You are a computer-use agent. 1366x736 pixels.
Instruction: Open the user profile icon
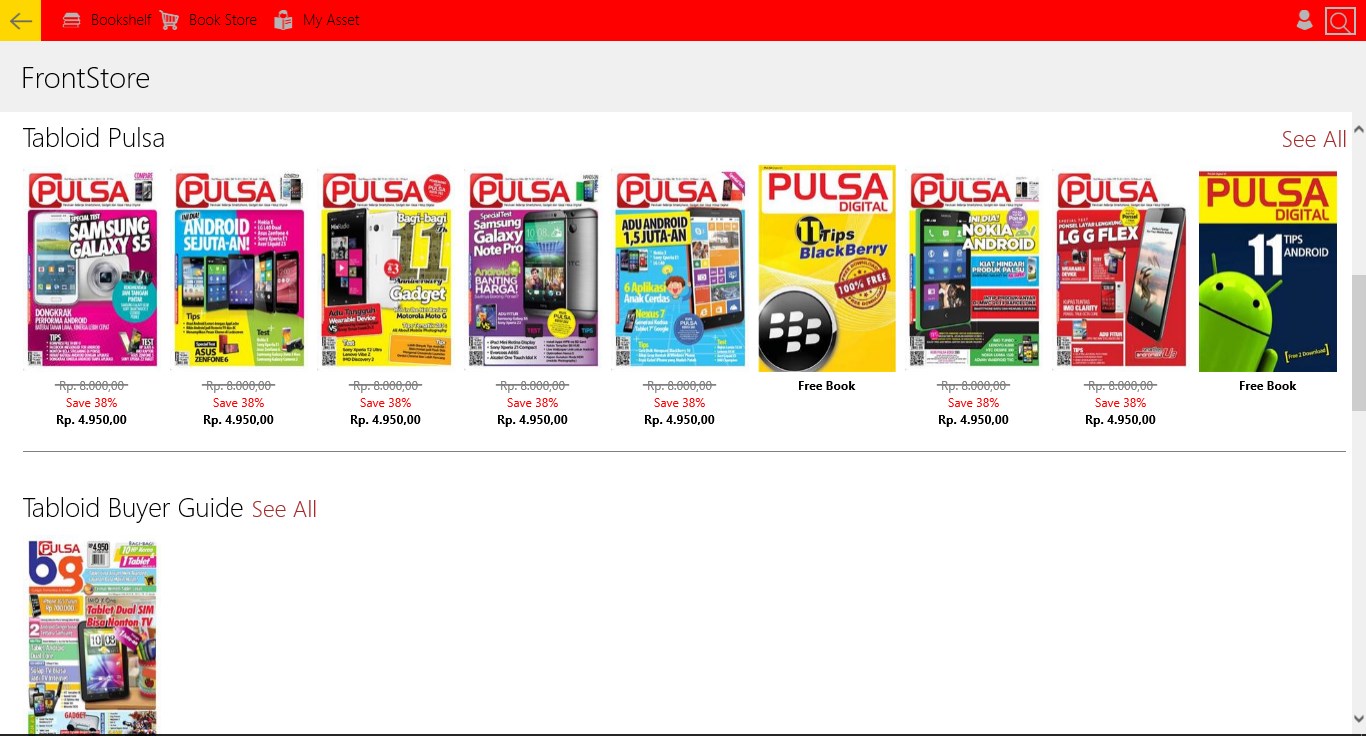coord(1304,20)
